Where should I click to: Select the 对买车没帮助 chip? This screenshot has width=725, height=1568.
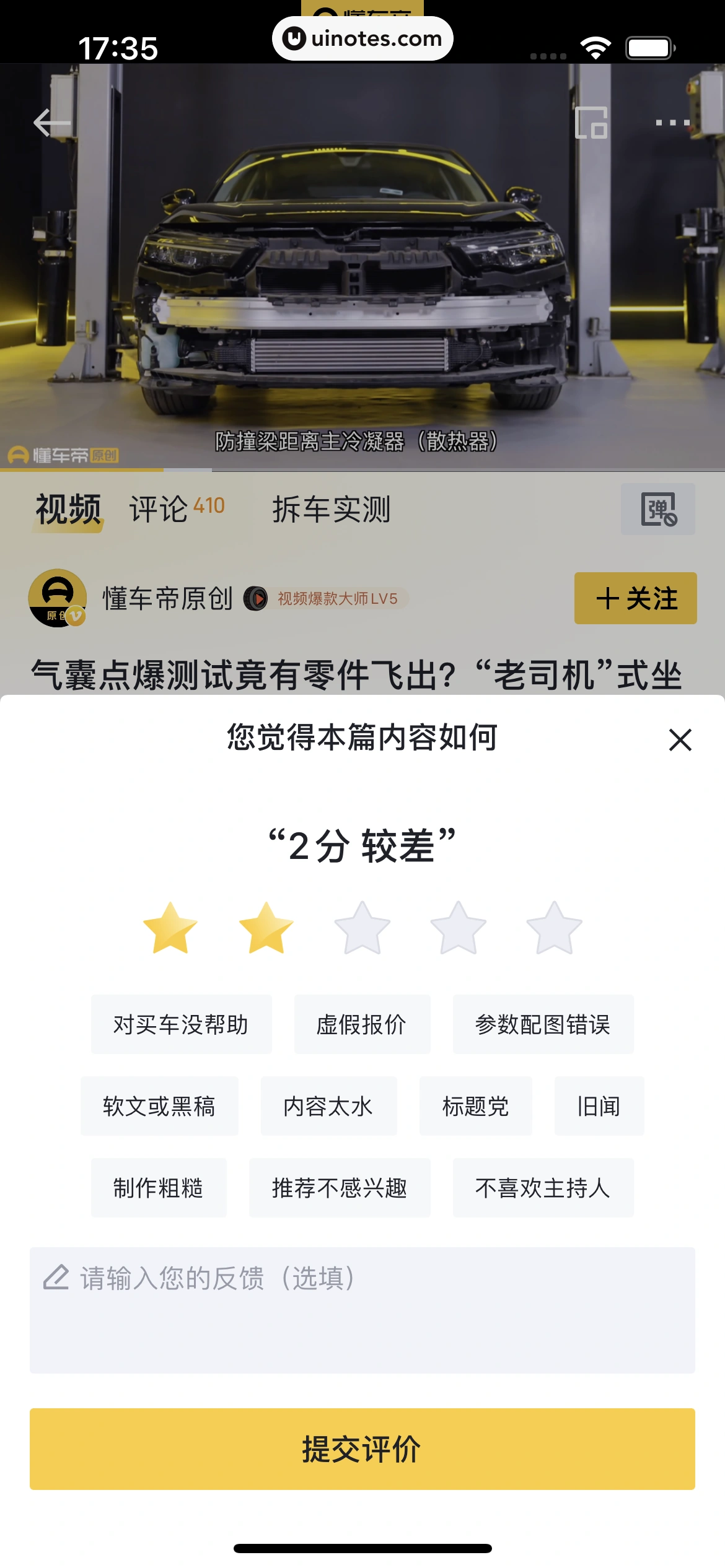pyautogui.click(x=181, y=1024)
